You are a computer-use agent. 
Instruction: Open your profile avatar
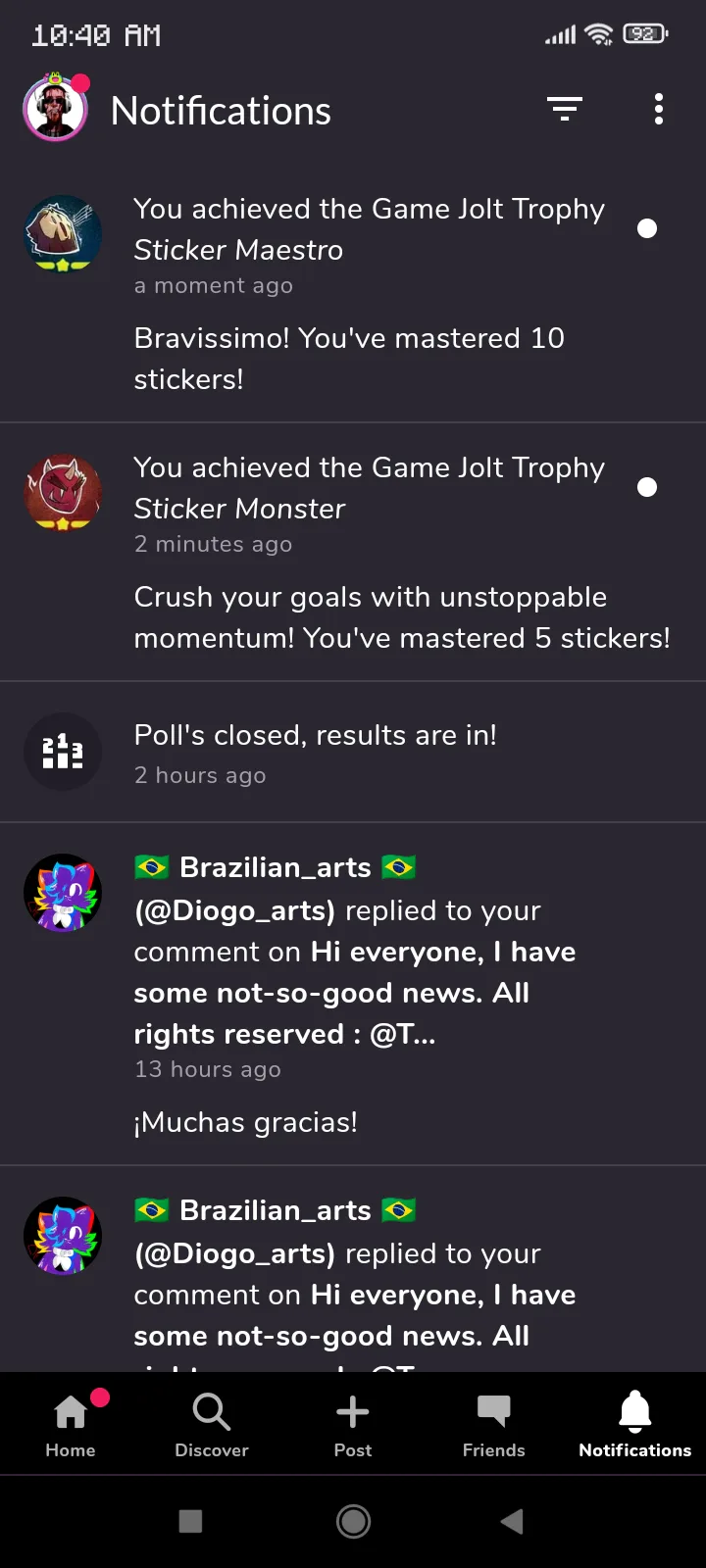pos(56,110)
